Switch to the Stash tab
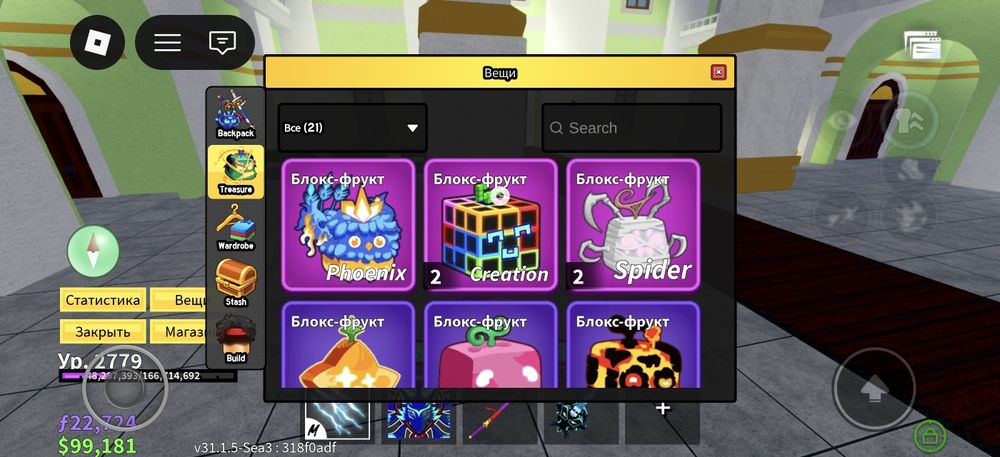Image resolution: width=1000 pixels, height=457 pixels. pyautogui.click(x=236, y=283)
